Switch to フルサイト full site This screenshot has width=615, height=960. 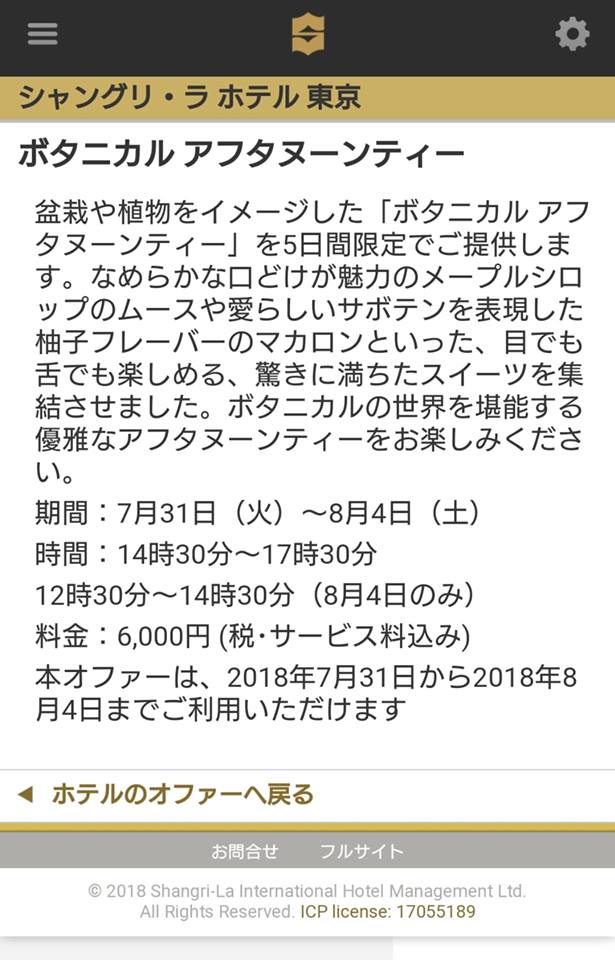361,852
